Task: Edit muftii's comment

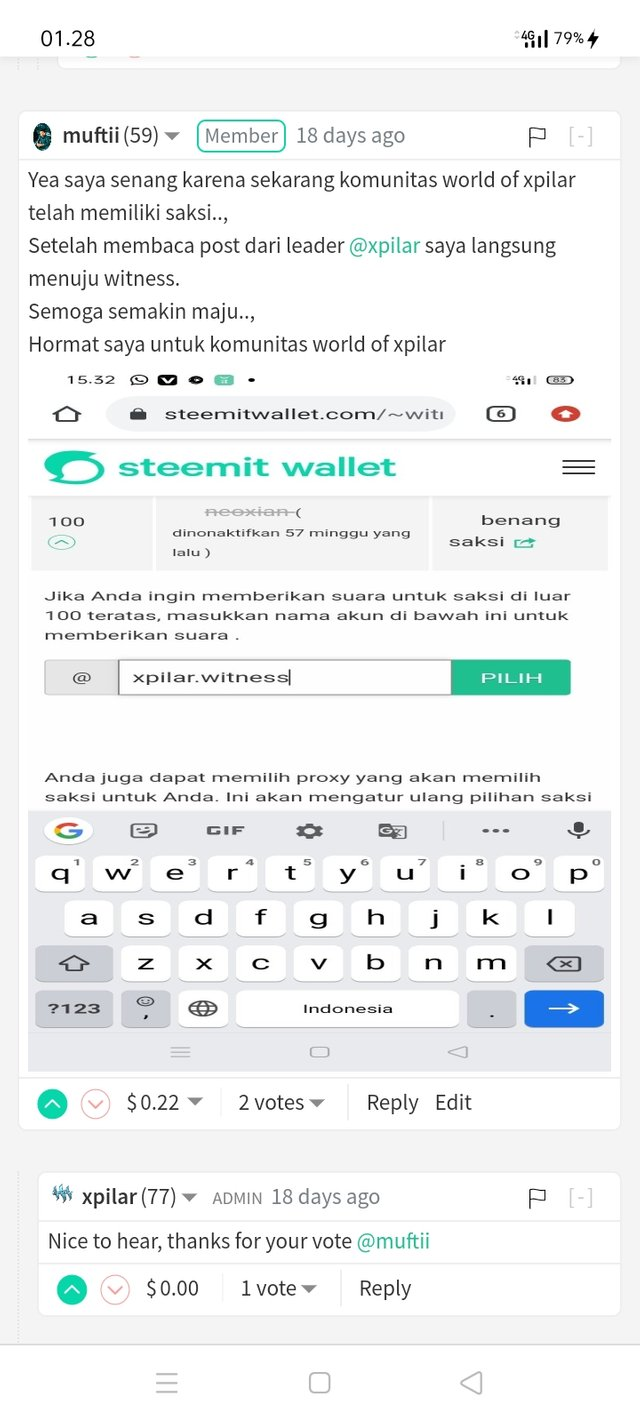Action: (453, 1103)
